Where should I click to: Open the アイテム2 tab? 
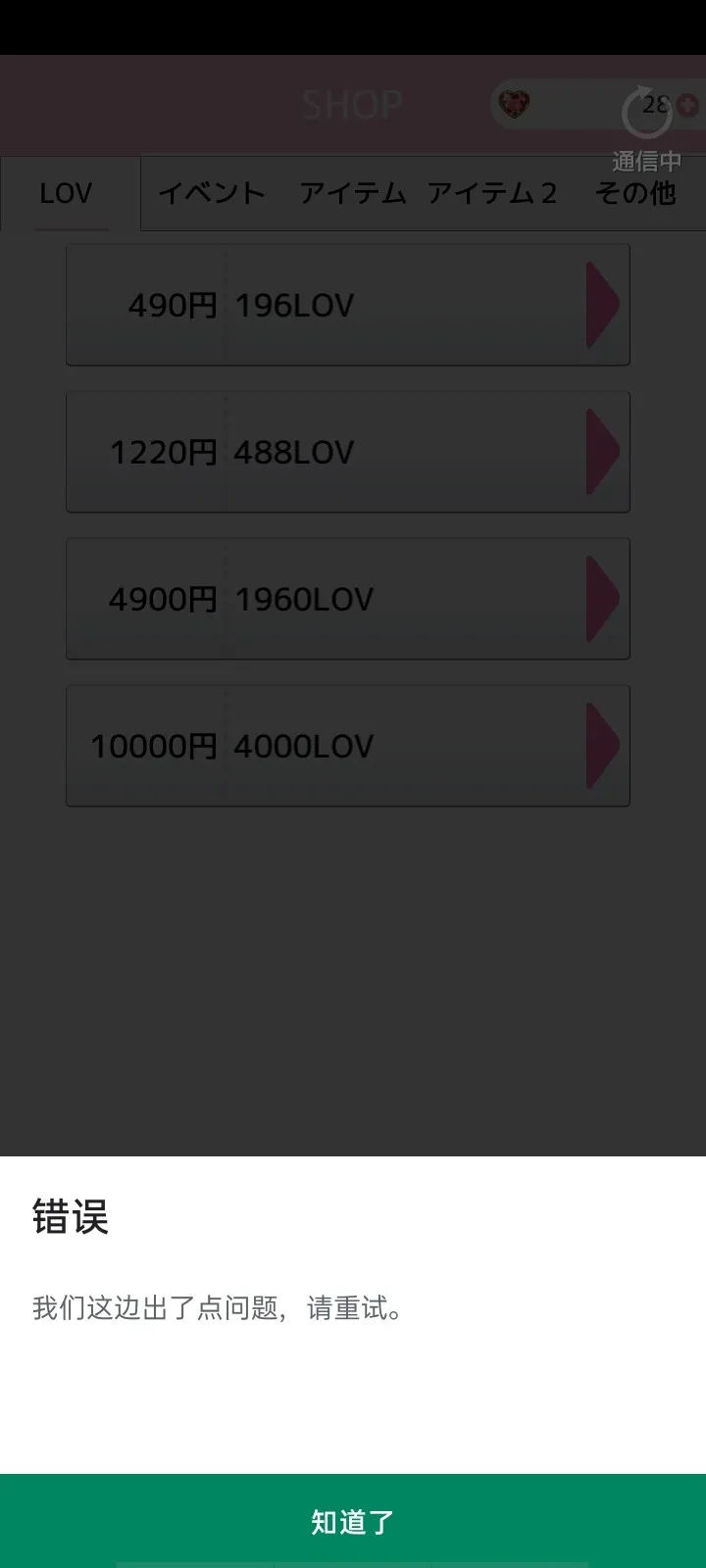pos(492,193)
